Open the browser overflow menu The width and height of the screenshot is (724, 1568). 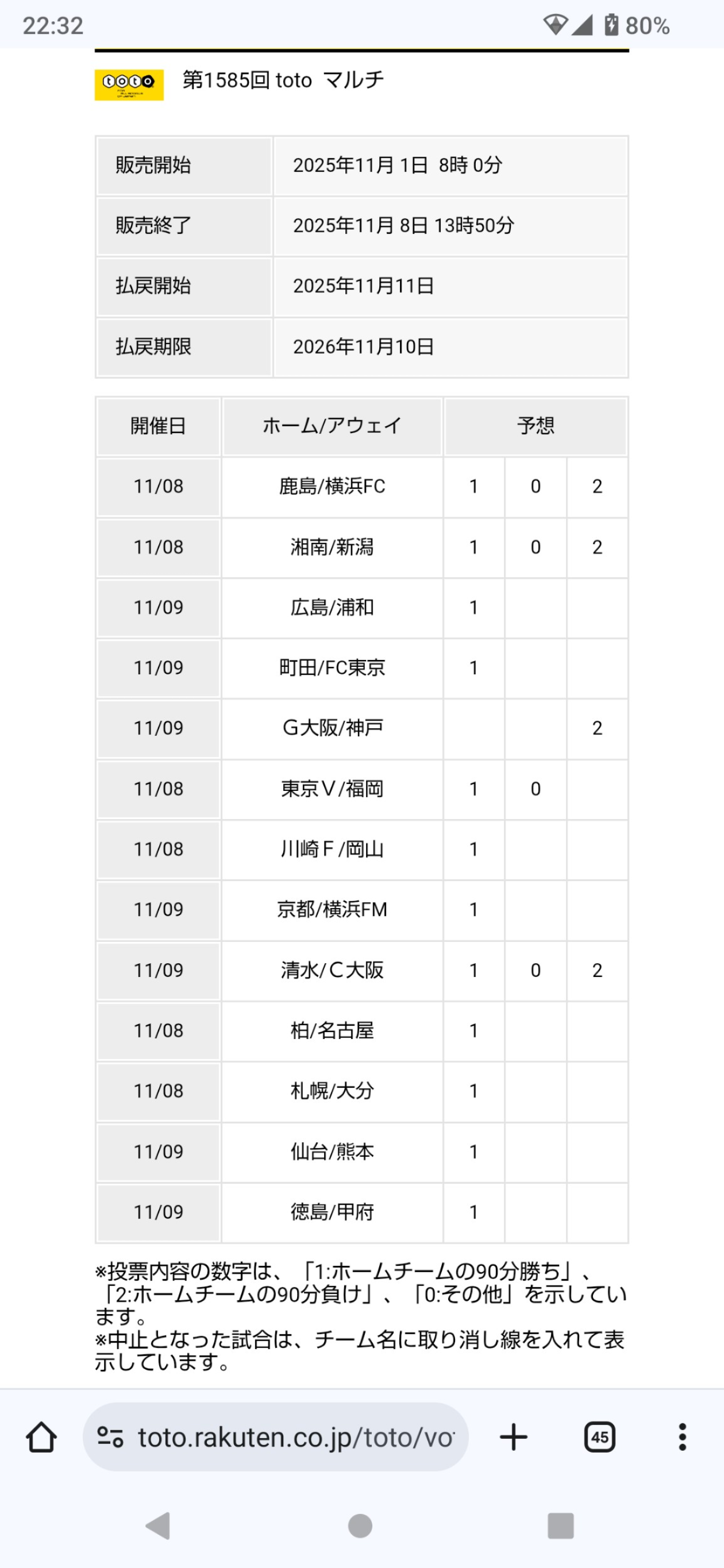pyautogui.click(x=682, y=1437)
